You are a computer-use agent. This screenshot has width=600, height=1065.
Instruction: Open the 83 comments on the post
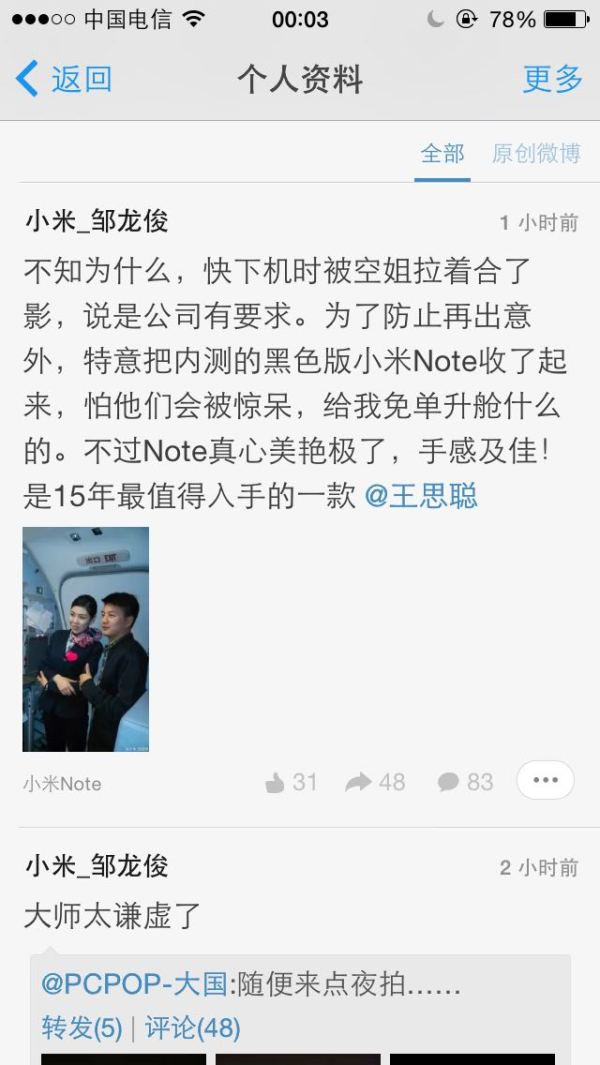(x=466, y=782)
